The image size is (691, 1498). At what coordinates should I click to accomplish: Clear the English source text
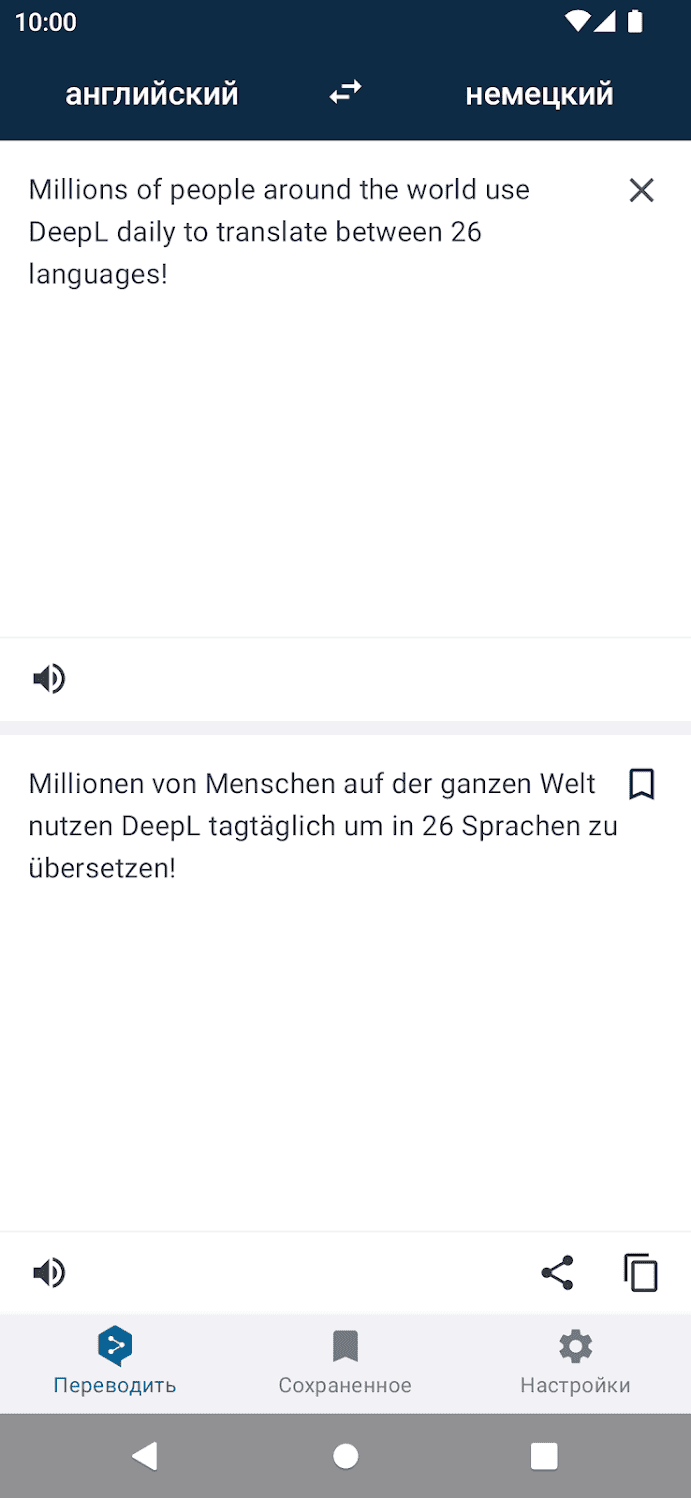click(641, 190)
